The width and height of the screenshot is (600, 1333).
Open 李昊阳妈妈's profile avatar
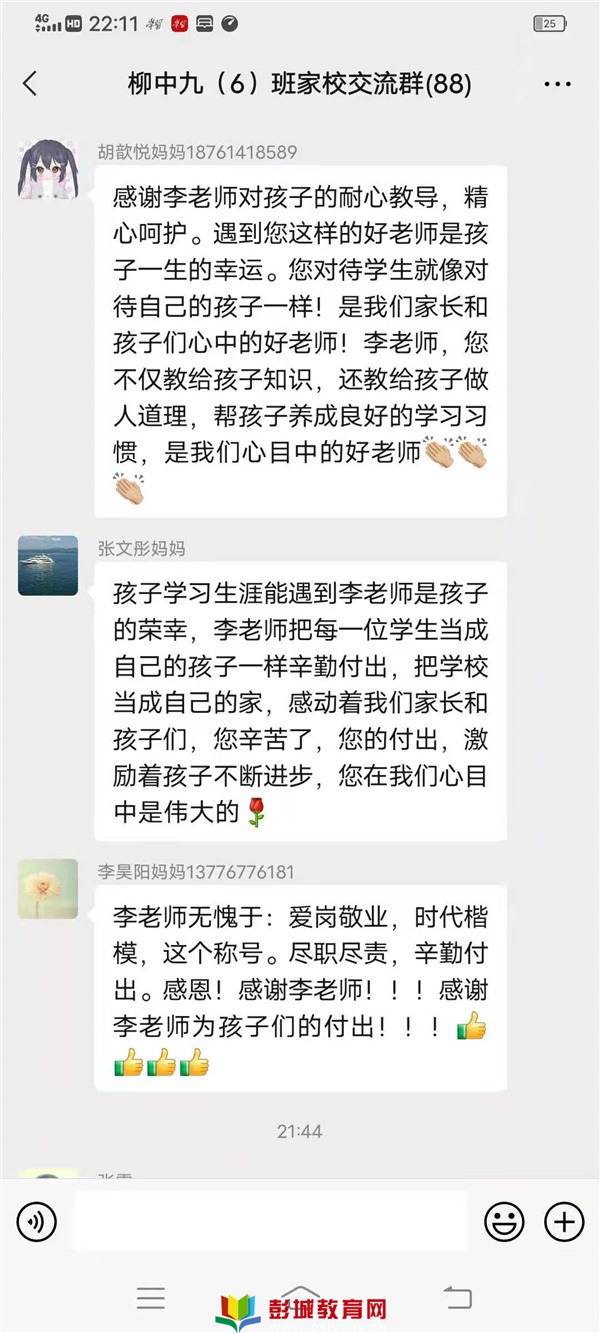[x=48, y=889]
